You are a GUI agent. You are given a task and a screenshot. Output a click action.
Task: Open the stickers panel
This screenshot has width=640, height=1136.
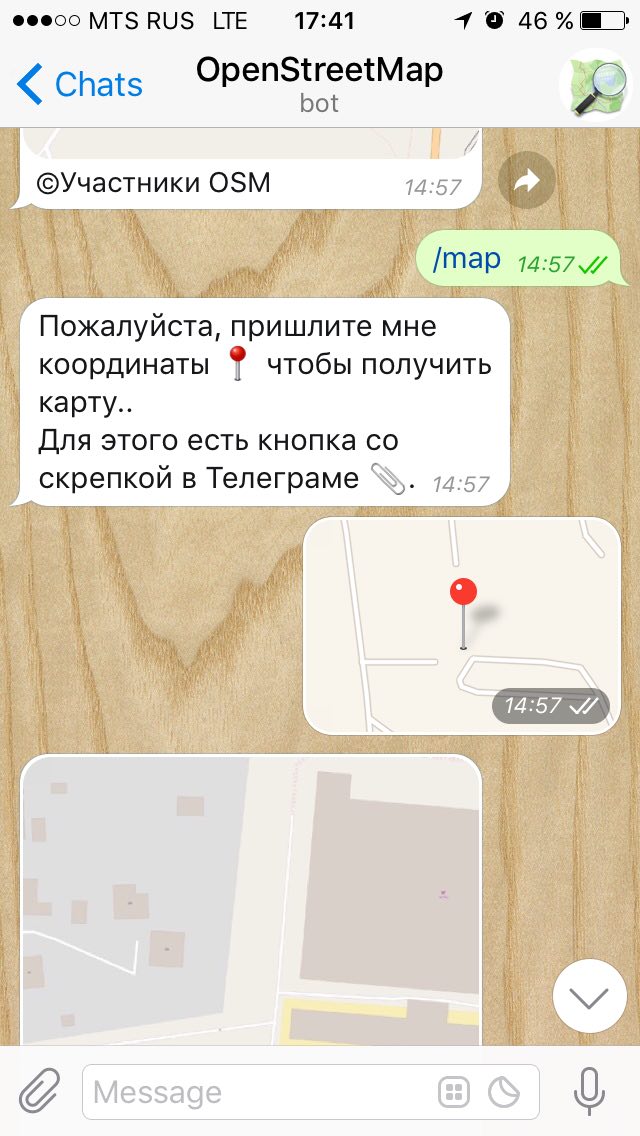503,1092
